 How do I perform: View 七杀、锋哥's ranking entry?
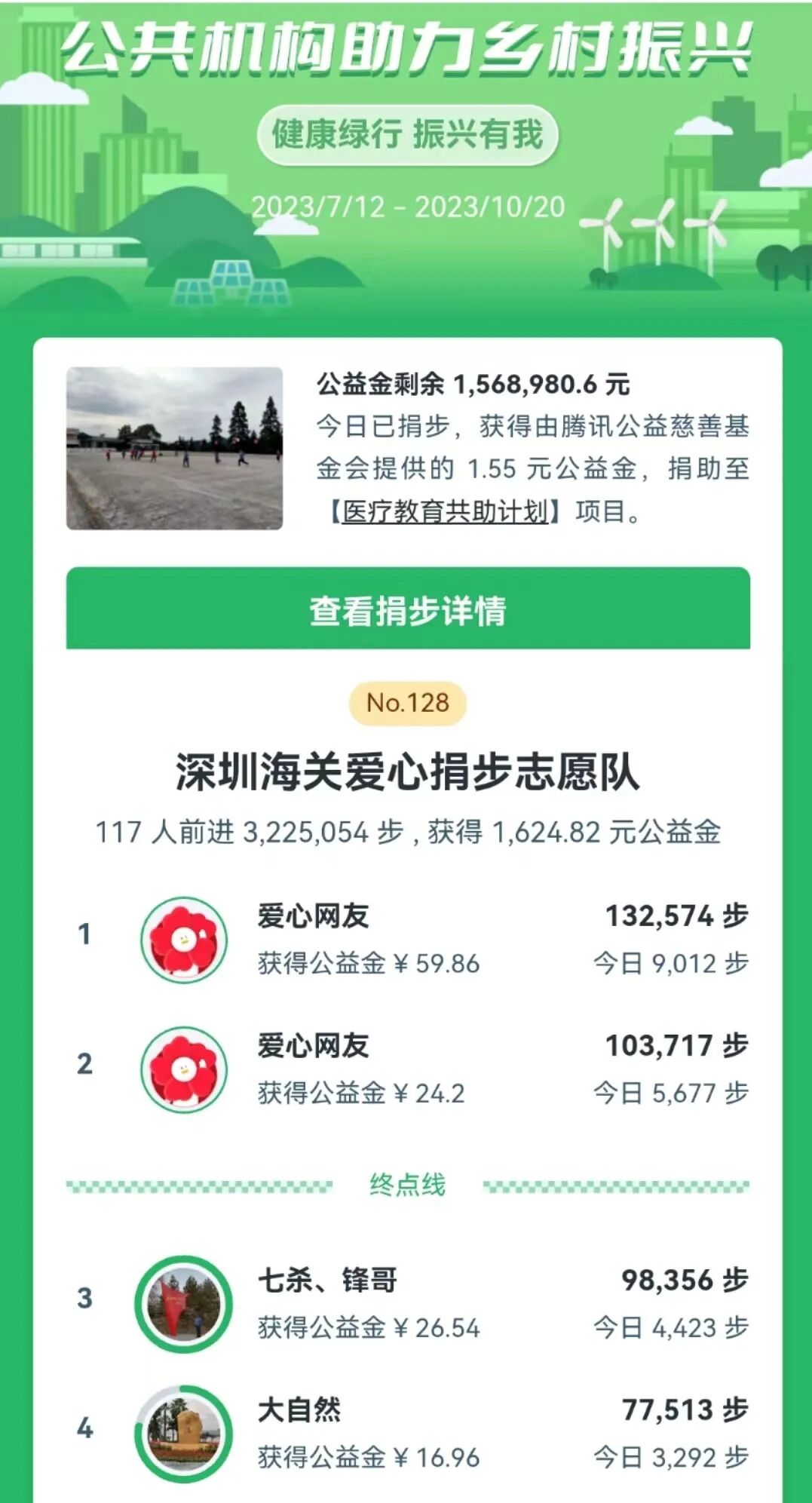[407, 1303]
